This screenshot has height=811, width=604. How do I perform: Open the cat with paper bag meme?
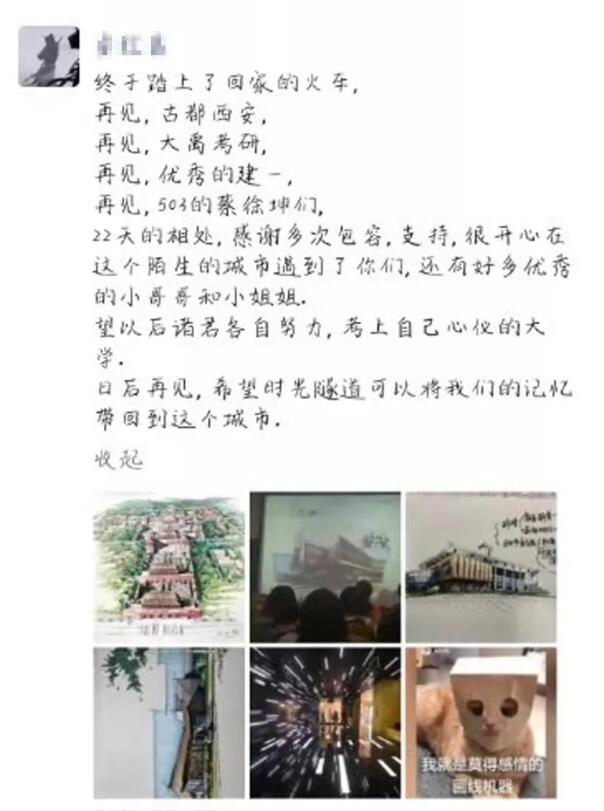point(481,722)
